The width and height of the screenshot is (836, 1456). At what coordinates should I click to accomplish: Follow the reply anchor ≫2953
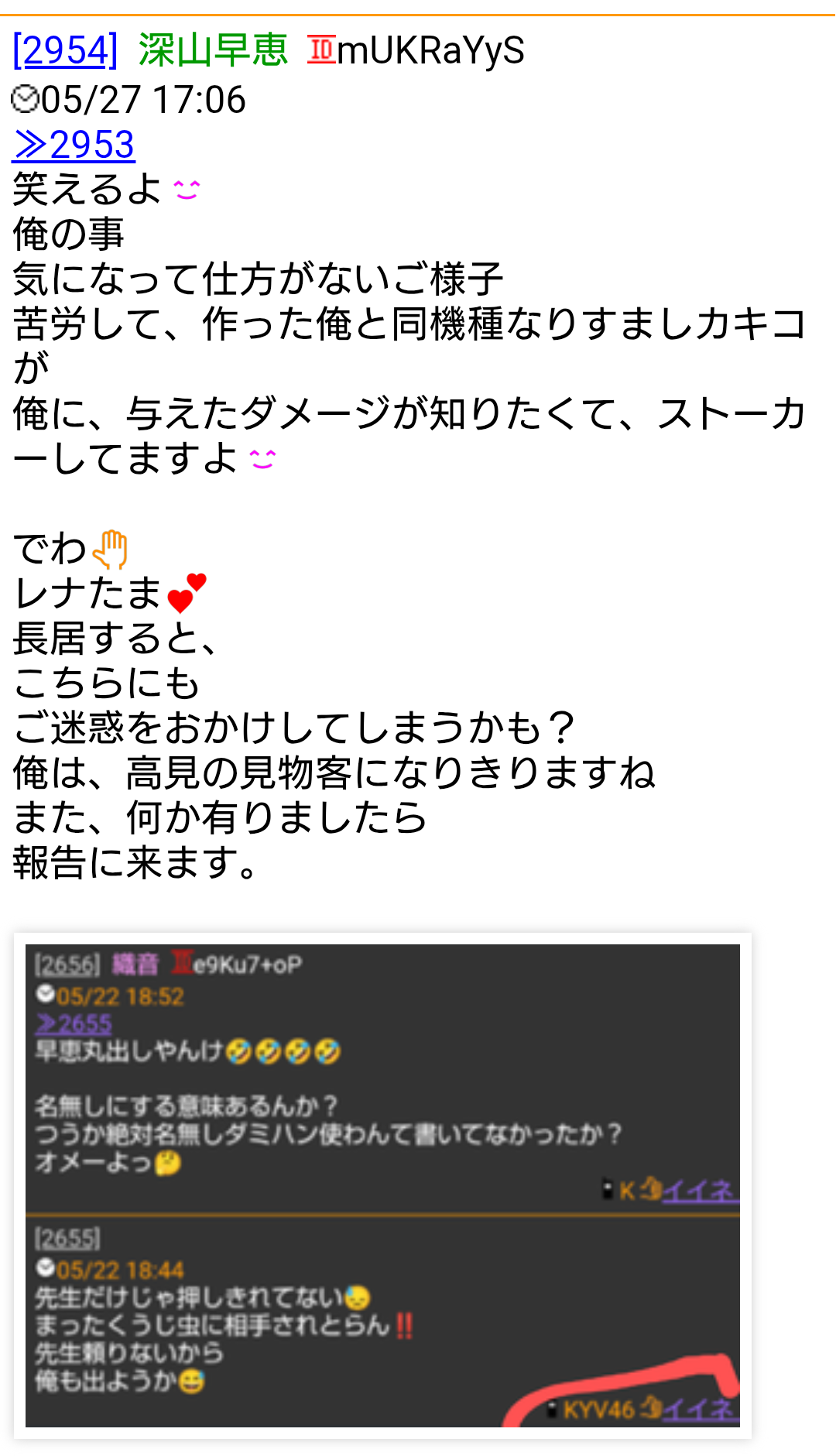coord(74,145)
